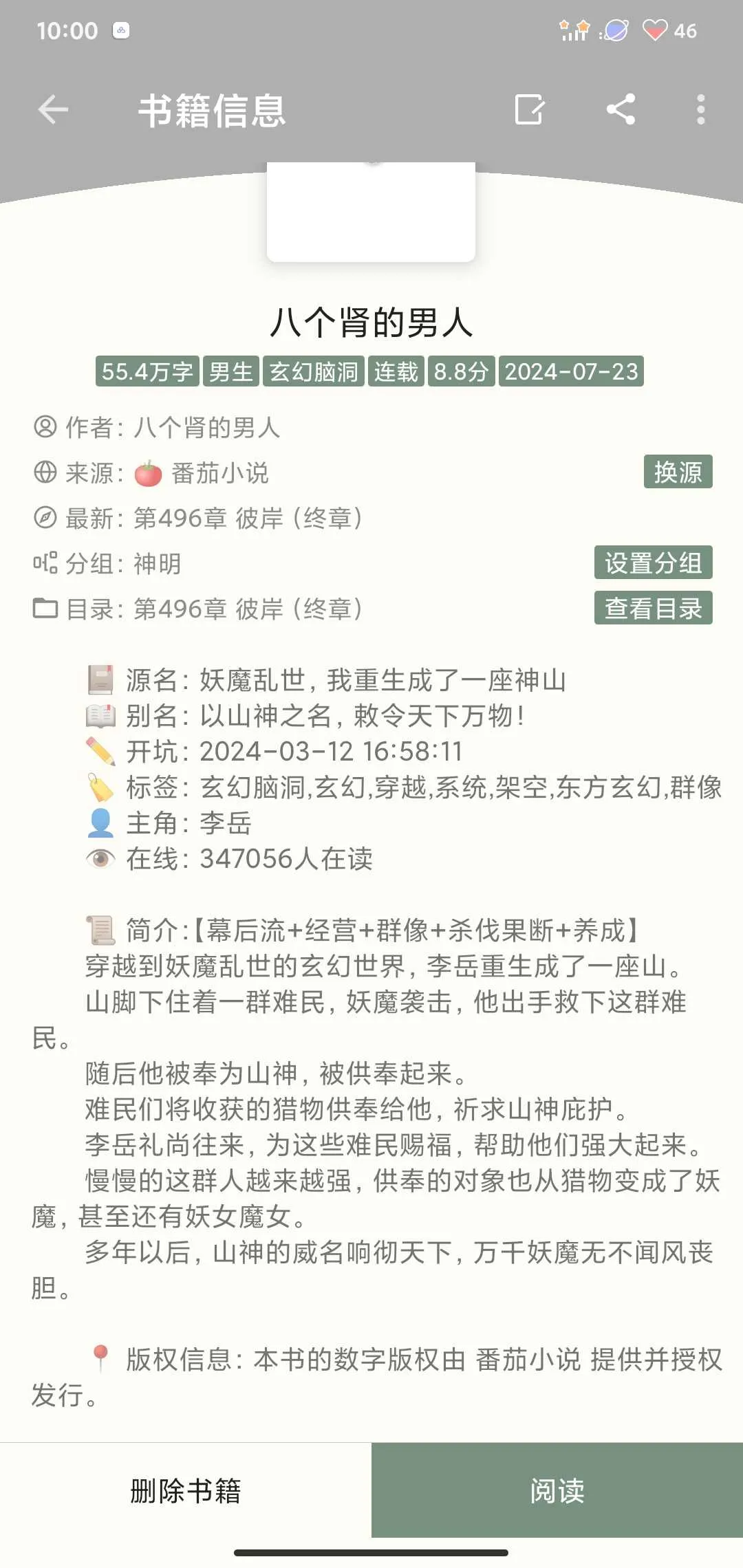743x1568 pixels.
Task: Open the 目录 row for chapter 496
Action: (x=248, y=609)
